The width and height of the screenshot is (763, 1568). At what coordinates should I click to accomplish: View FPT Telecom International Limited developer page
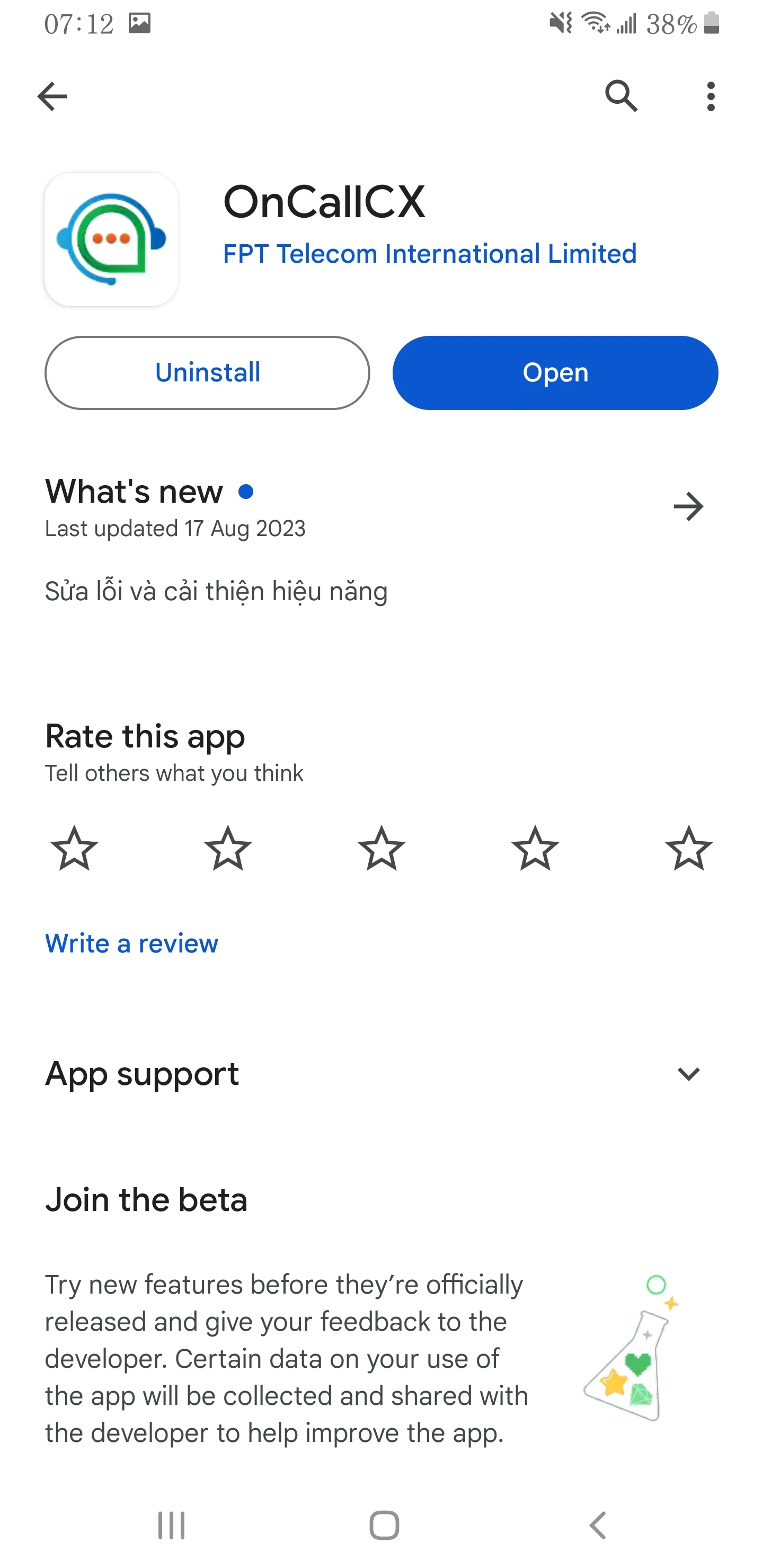tap(429, 254)
